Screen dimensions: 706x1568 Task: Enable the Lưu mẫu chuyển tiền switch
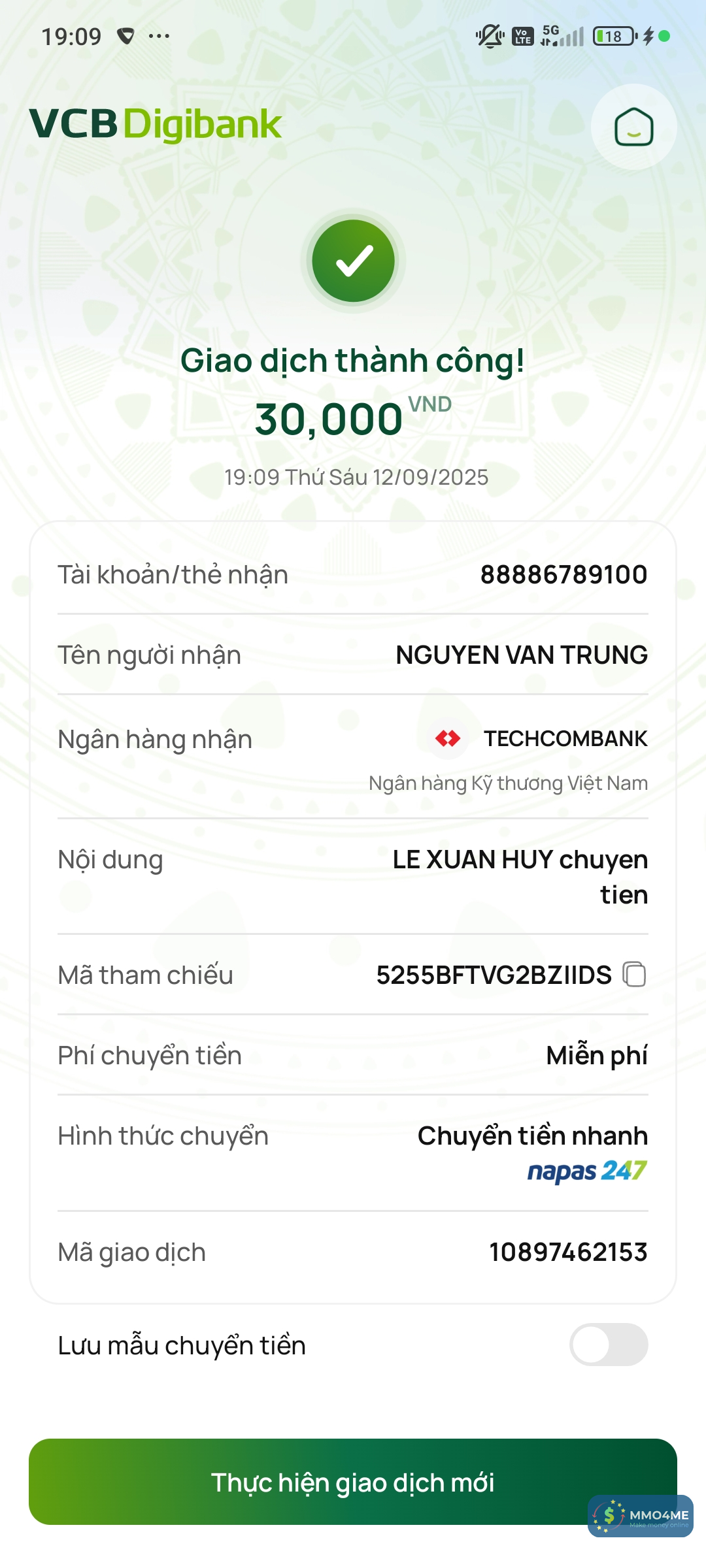click(x=608, y=1345)
